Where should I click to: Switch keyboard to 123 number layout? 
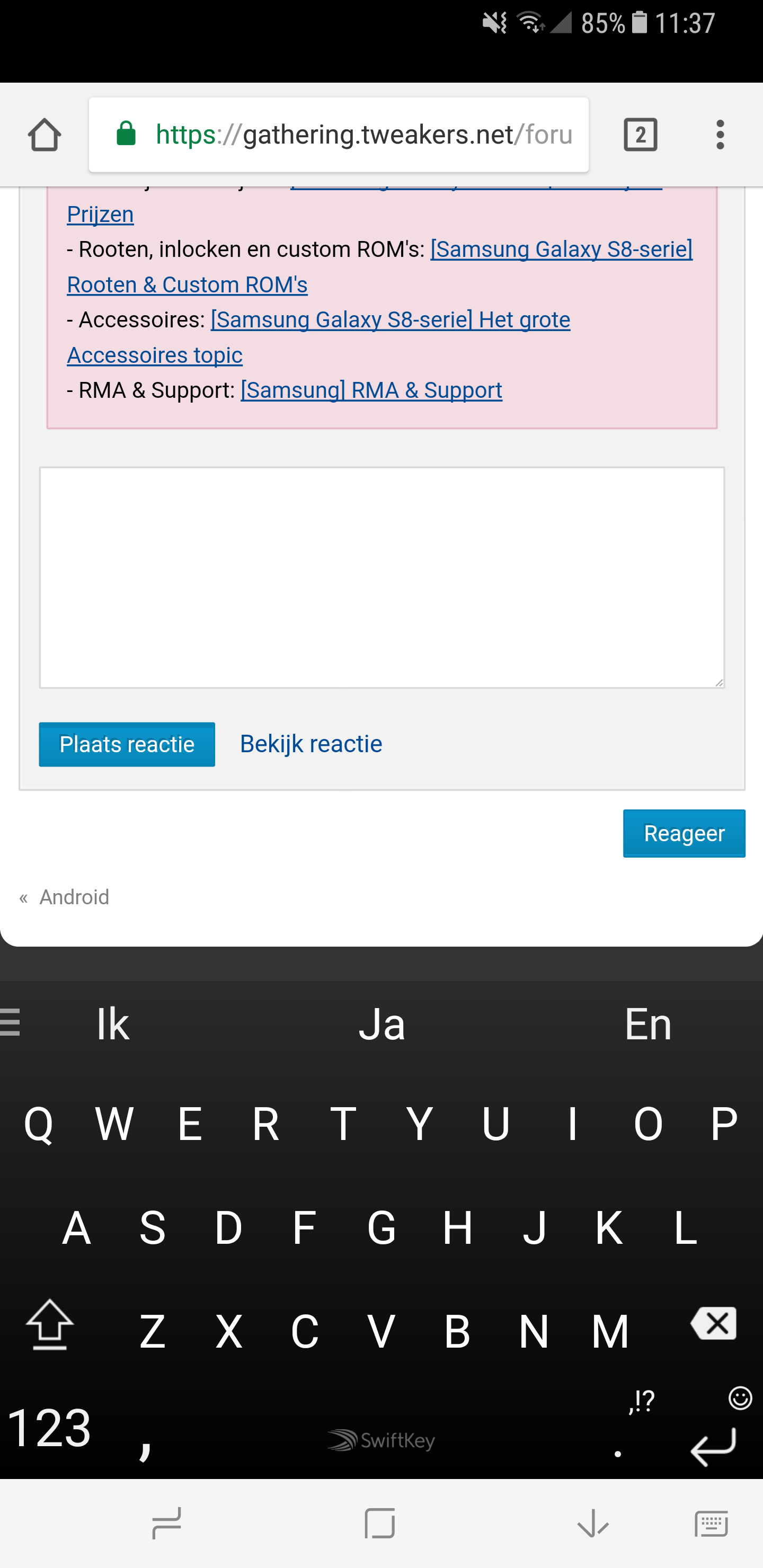[50, 1428]
